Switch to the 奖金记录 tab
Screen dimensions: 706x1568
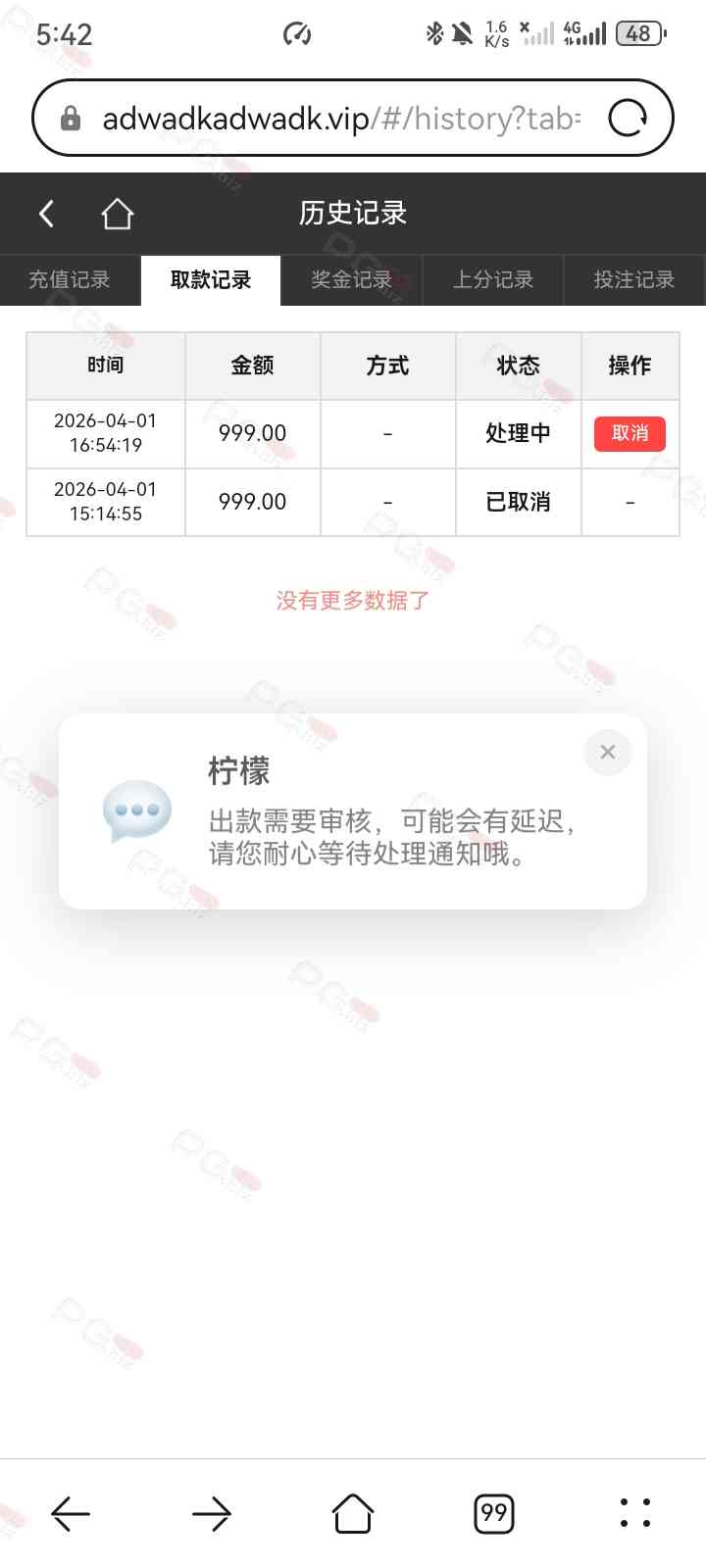pyautogui.click(x=351, y=280)
